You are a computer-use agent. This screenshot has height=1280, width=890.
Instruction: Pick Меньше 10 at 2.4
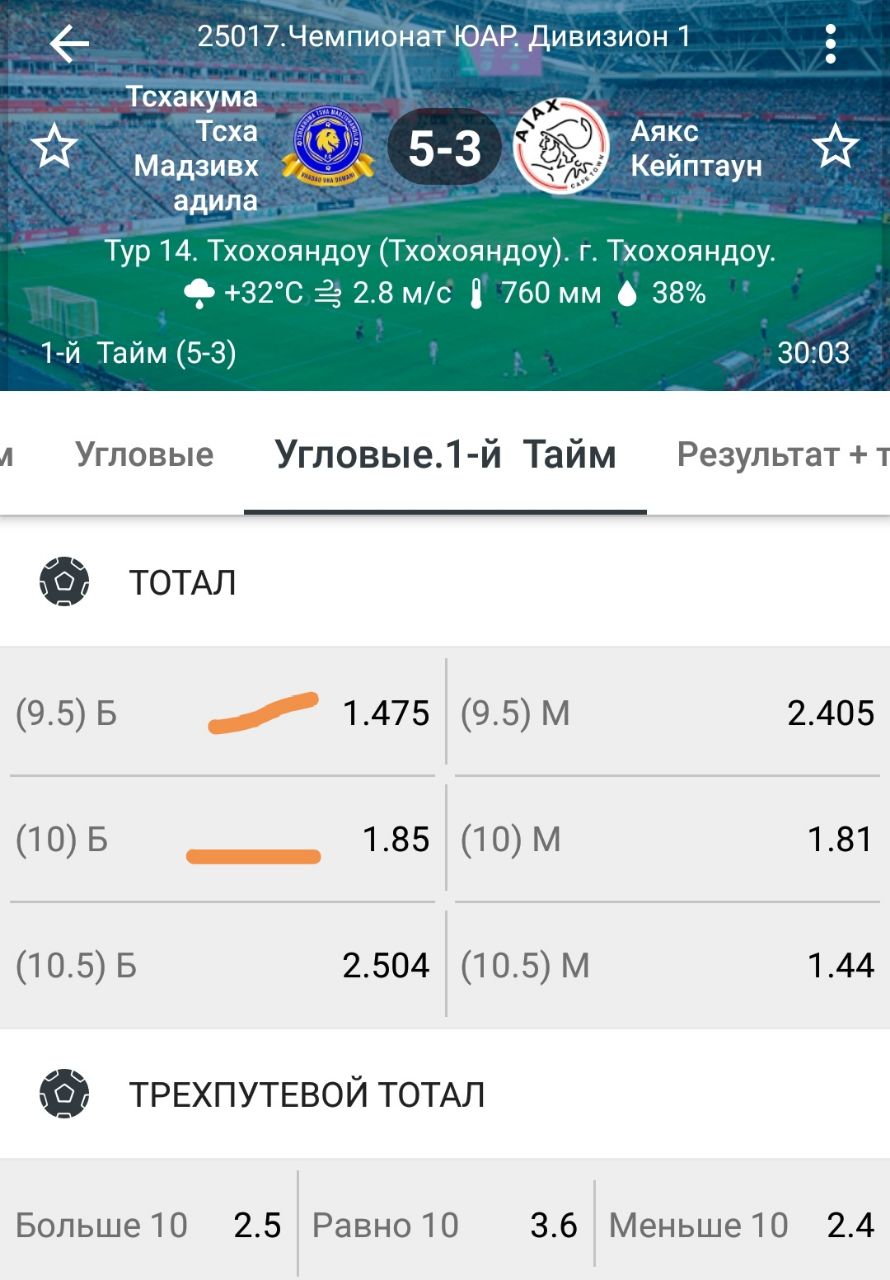pos(742,1225)
